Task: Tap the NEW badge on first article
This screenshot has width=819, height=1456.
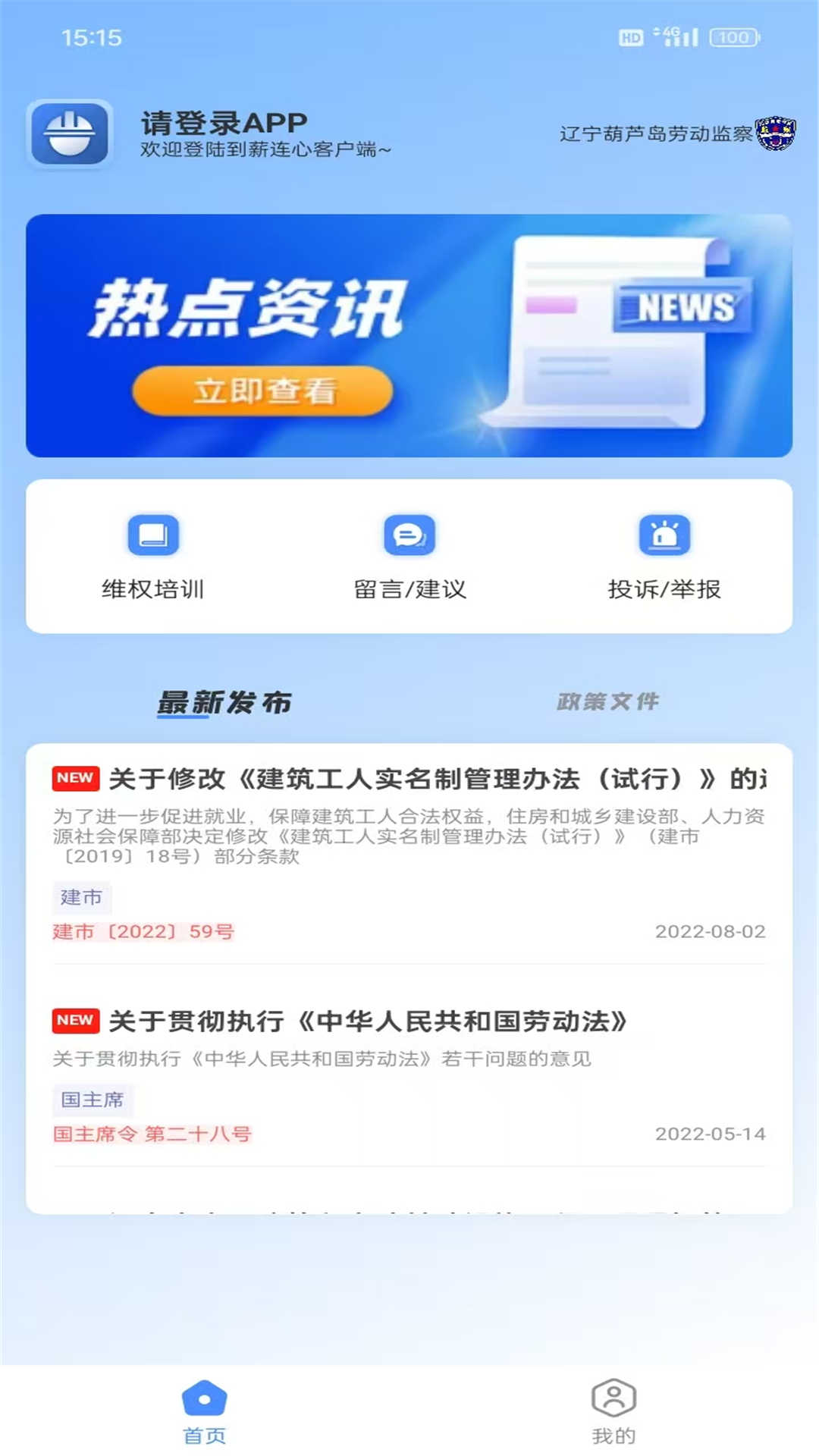Action: pyautogui.click(x=75, y=779)
